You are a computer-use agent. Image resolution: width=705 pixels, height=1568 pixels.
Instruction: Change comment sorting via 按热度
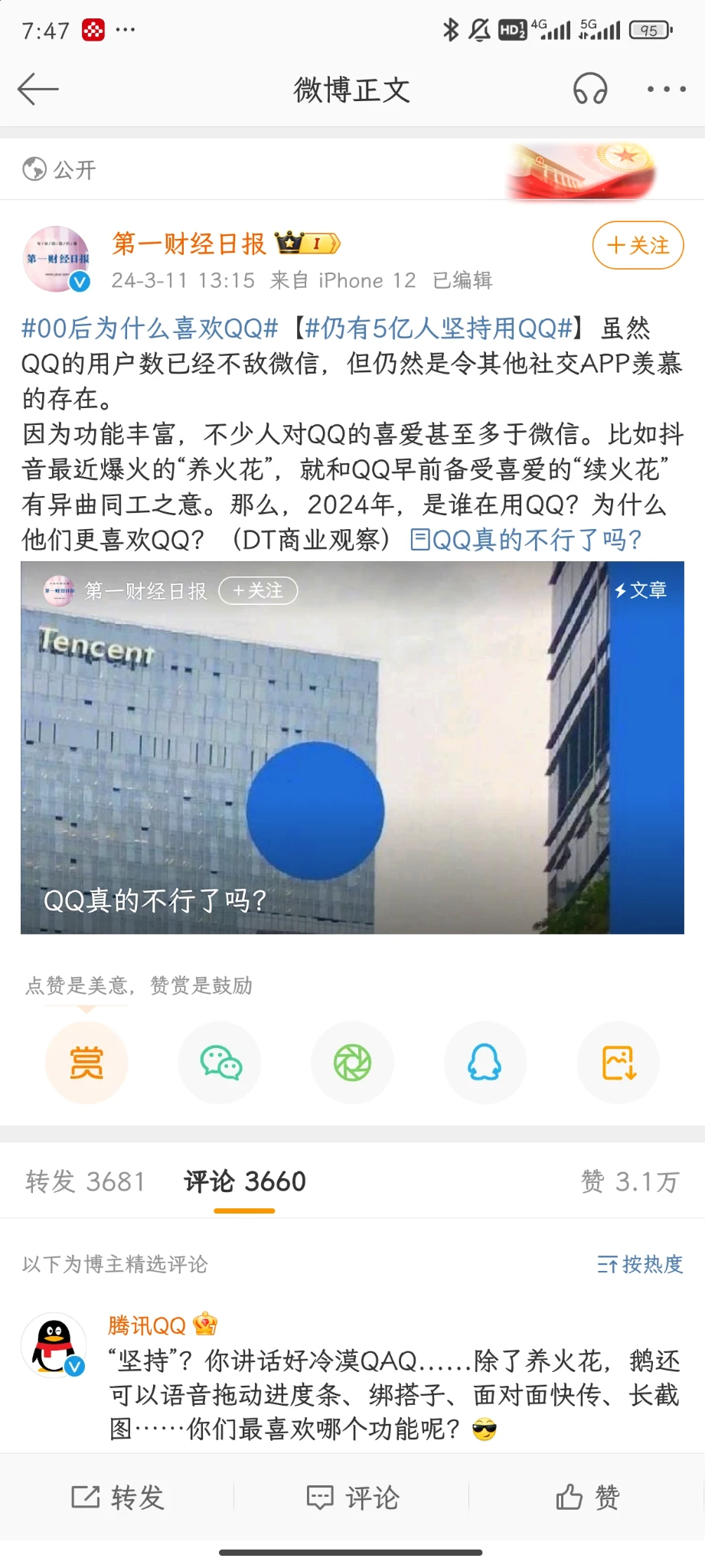(640, 1264)
